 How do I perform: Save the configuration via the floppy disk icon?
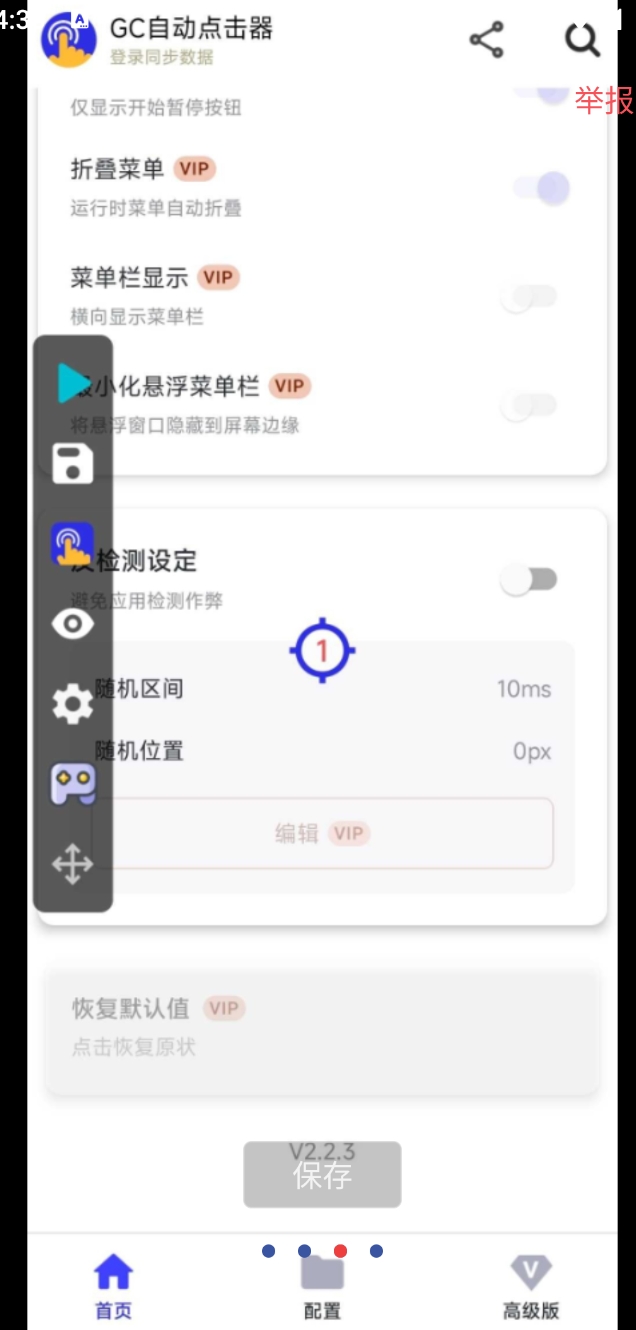[x=72, y=464]
